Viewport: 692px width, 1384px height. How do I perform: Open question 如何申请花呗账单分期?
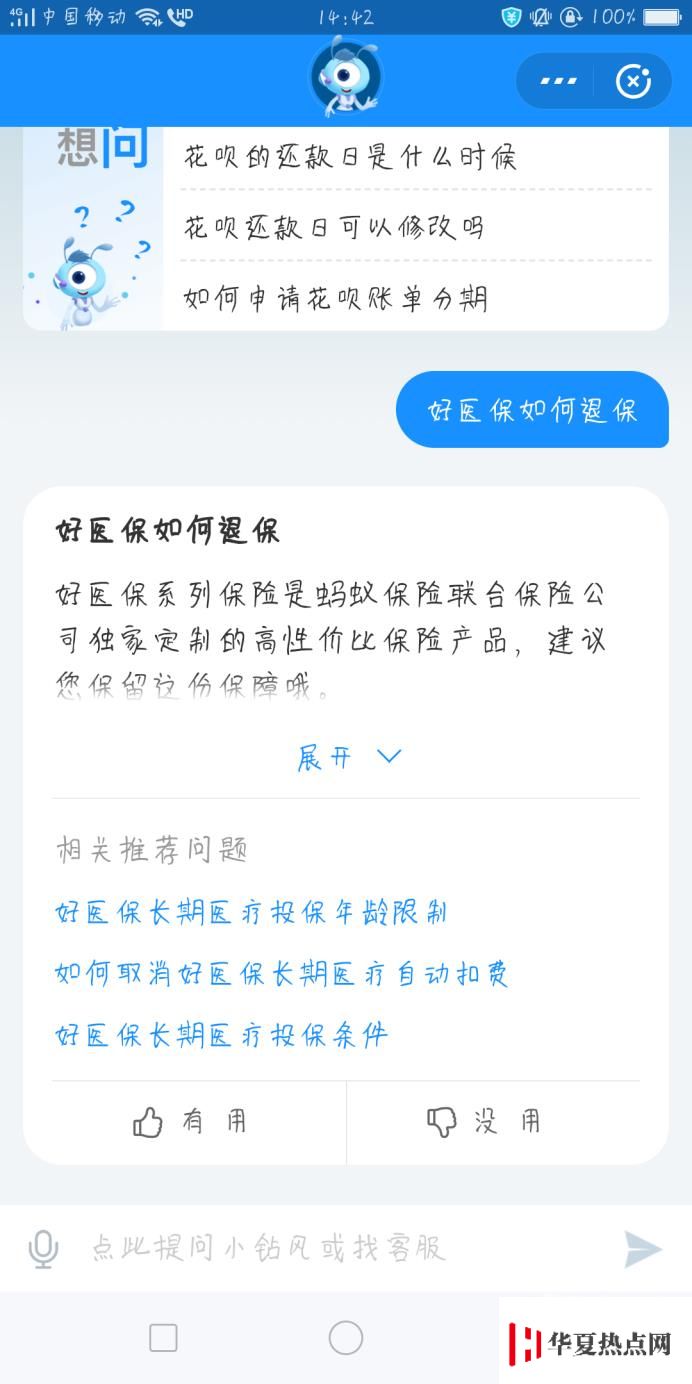point(336,298)
